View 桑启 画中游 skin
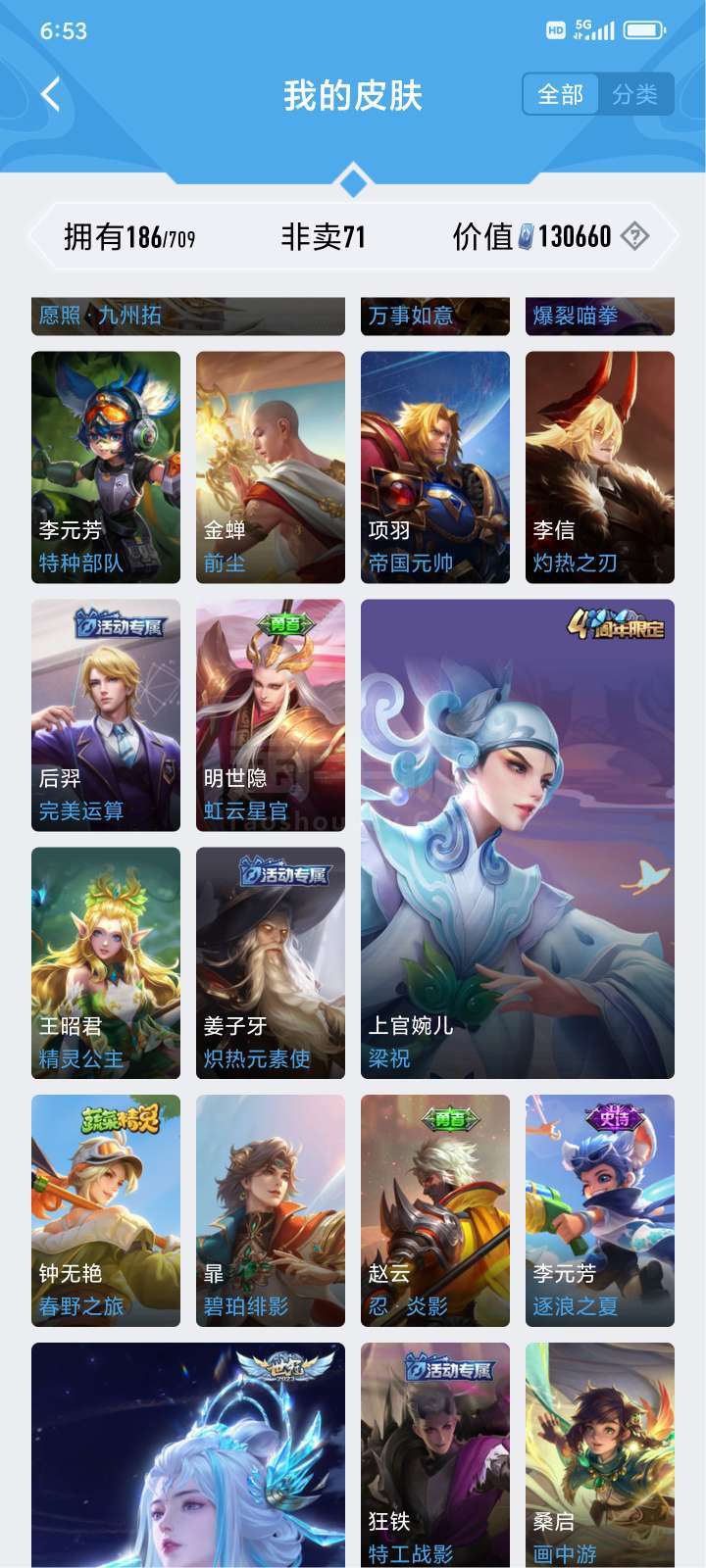Screen dimensions: 706x1568 point(600,1455)
